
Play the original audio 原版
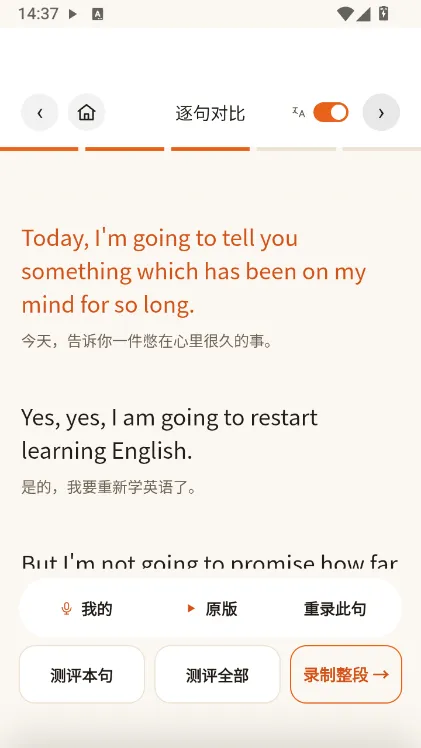212,609
